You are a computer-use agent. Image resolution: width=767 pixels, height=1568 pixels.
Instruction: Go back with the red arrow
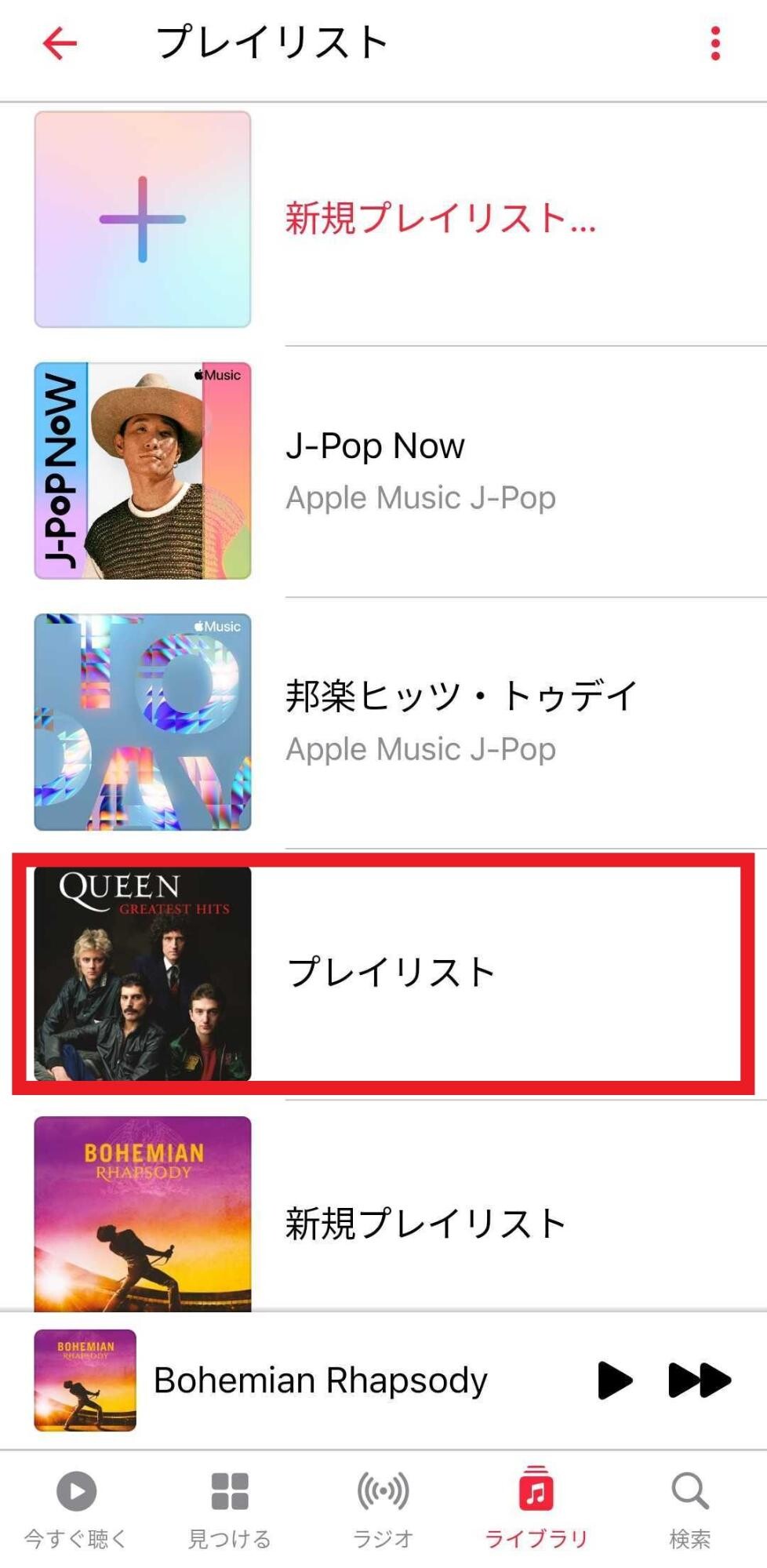pyautogui.click(x=60, y=43)
